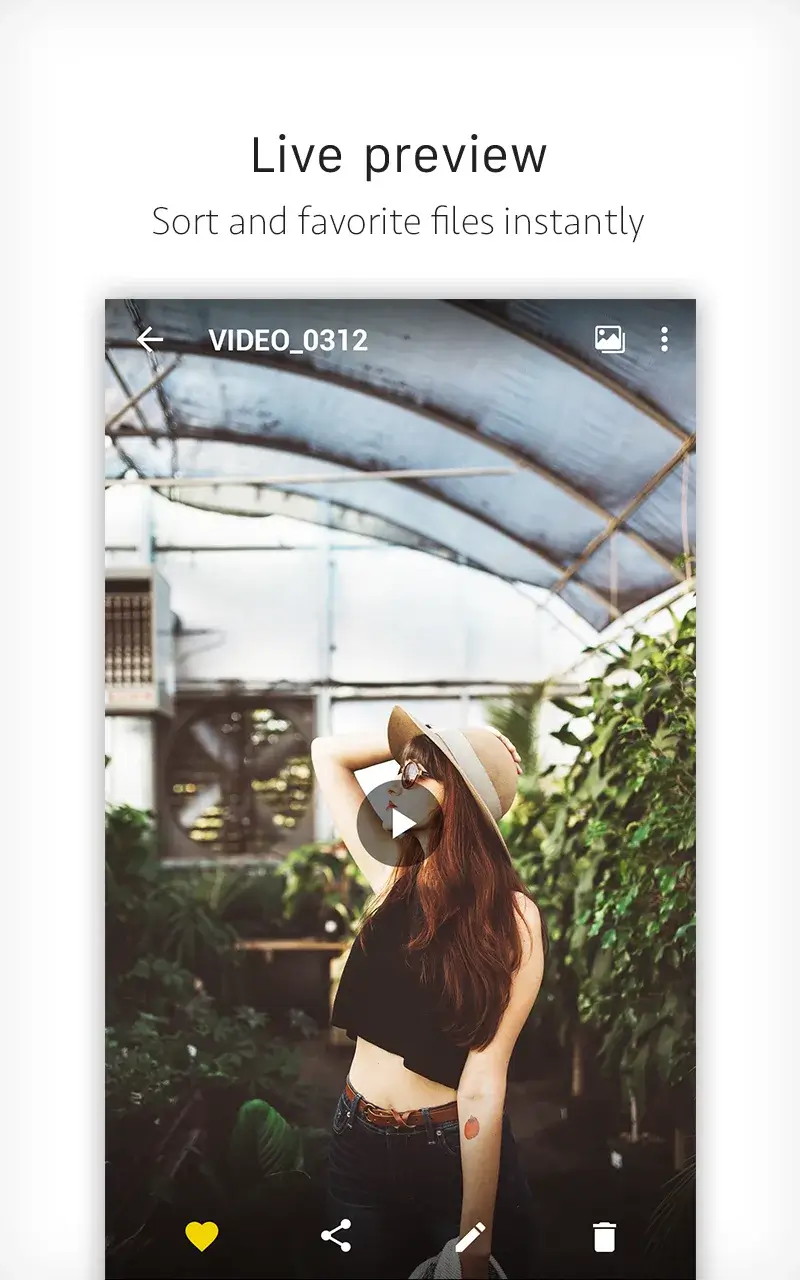Start editing with the pencil icon

click(x=472, y=1237)
